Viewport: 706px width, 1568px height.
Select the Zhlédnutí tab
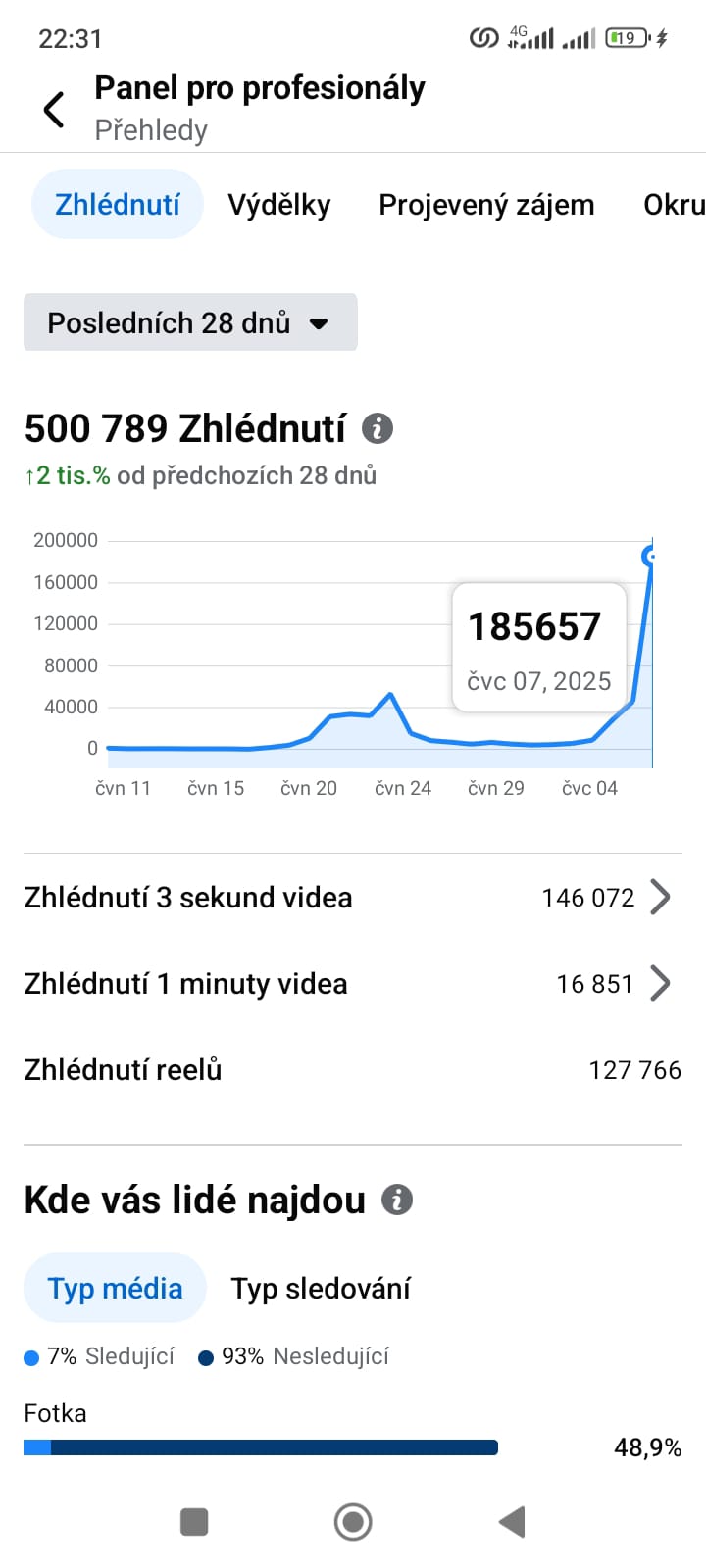[118, 205]
